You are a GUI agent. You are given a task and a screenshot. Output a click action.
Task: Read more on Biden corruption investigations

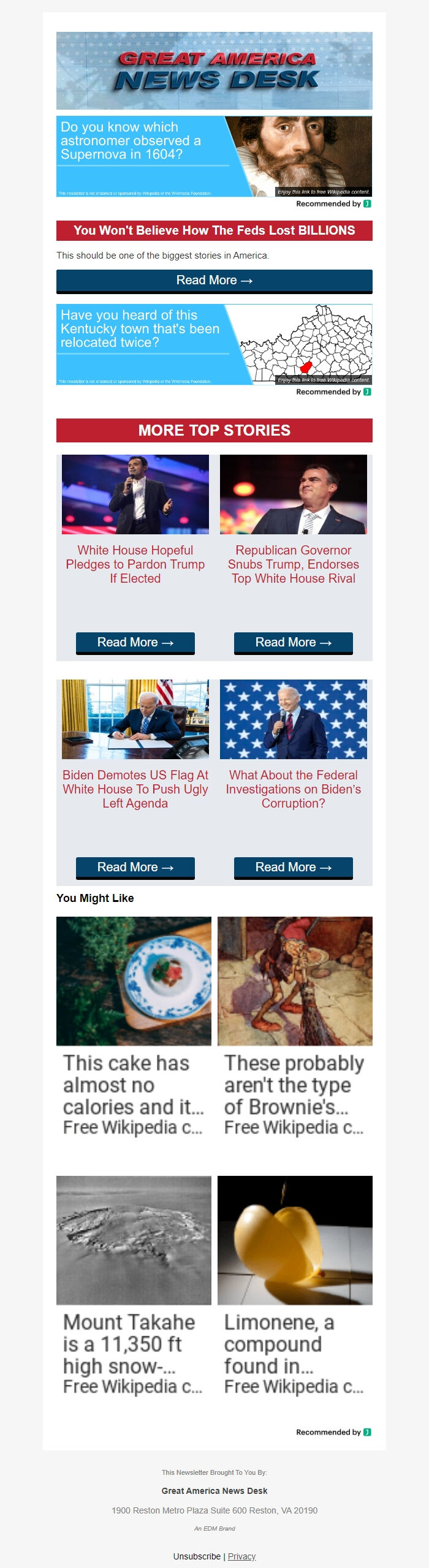coord(293,868)
